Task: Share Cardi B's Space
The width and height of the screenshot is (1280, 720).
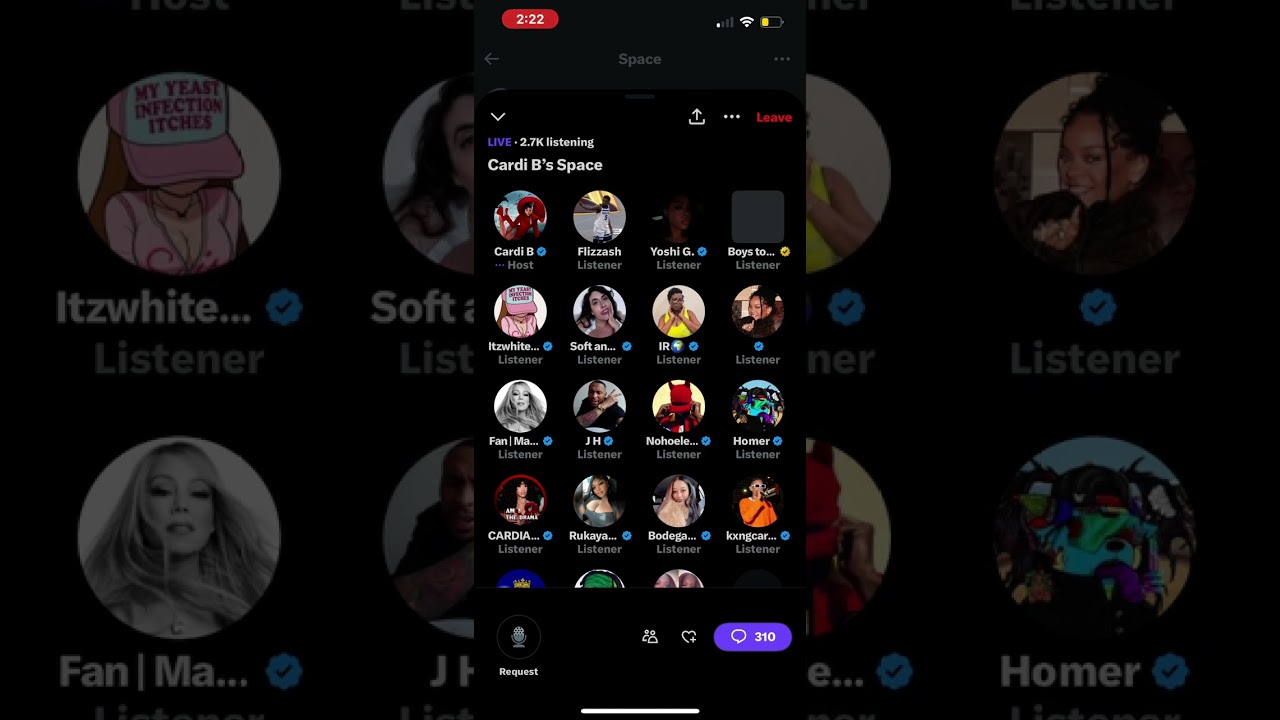Action: [697, 117]
